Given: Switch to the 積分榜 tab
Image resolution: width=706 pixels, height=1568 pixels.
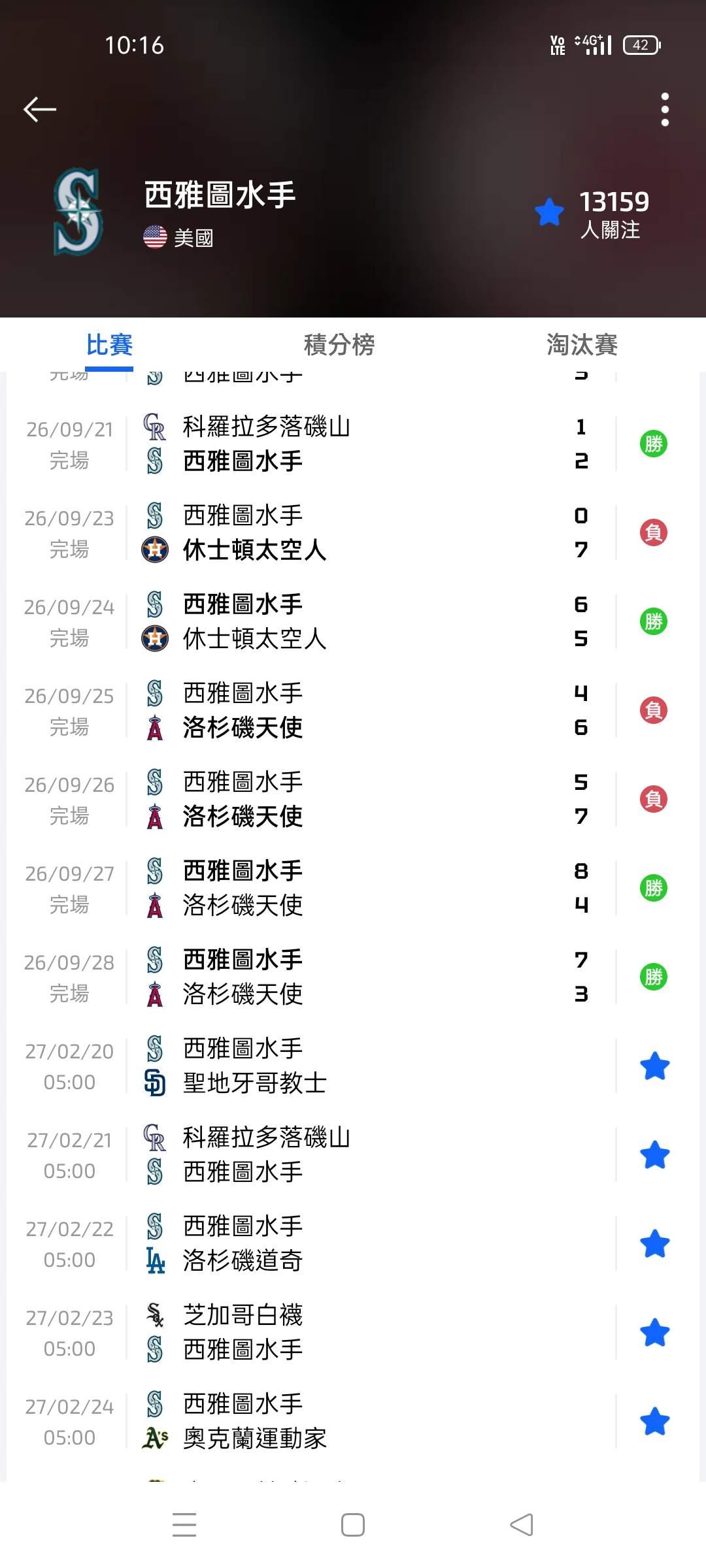Looking at the screenshot, I should (x=339, y=344).
